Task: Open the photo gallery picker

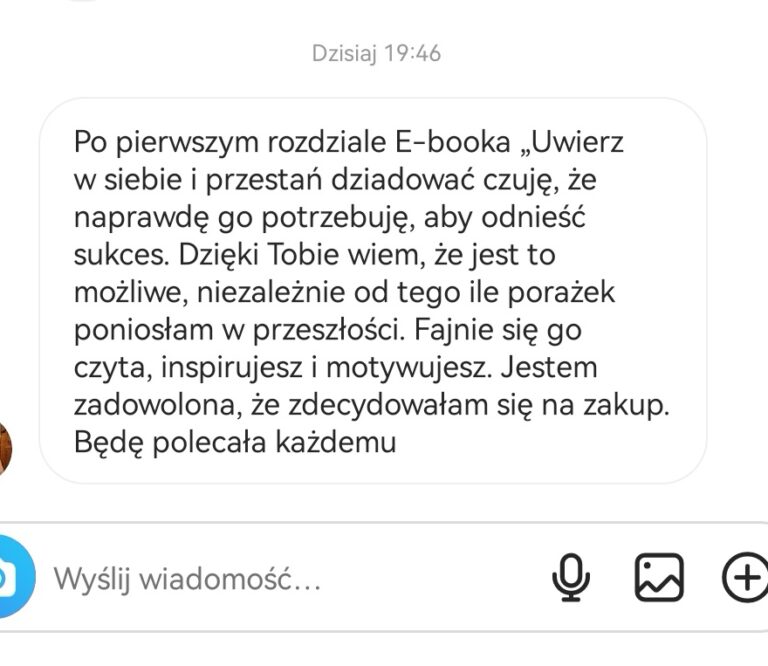Action: click(x=659, y=577)
